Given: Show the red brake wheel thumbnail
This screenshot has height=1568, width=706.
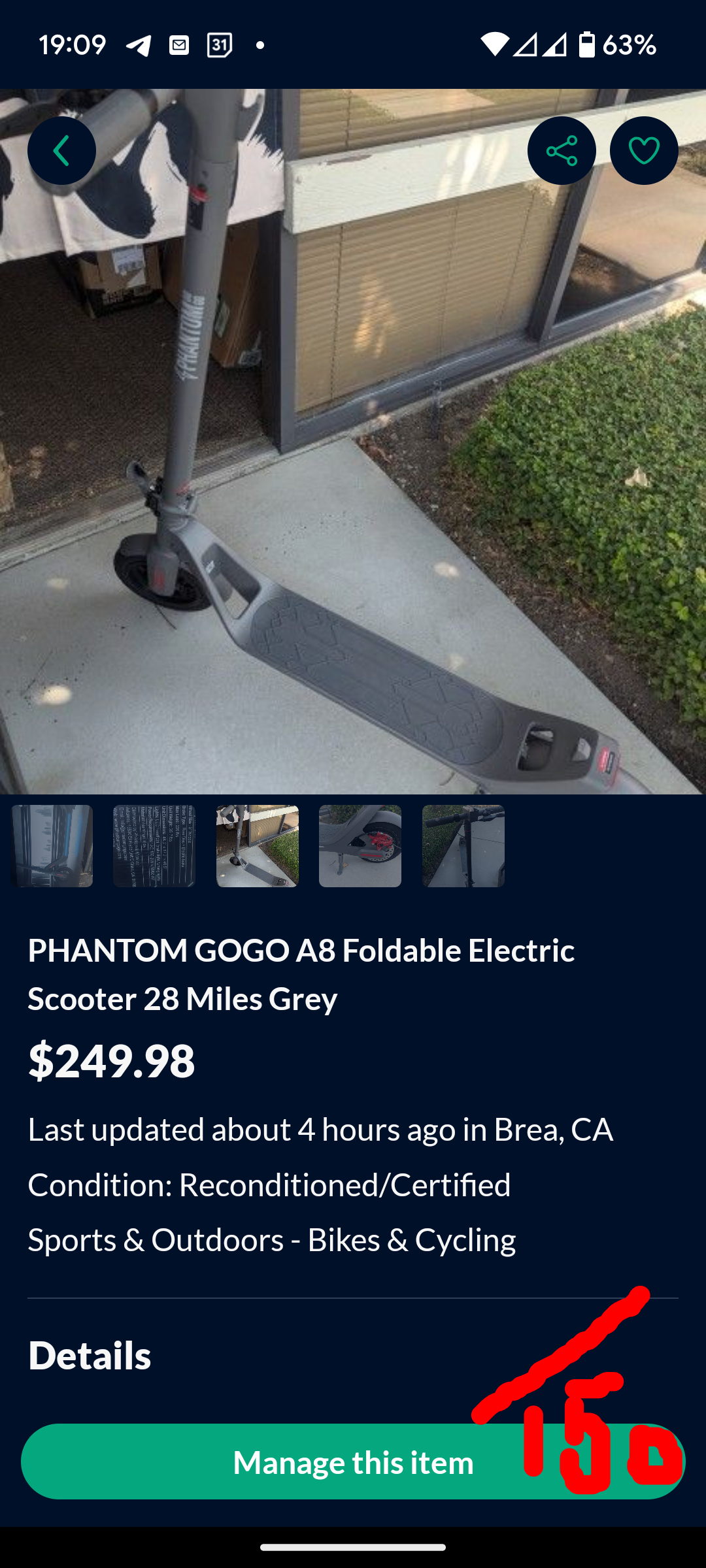Looking at the screenshot, I should pos(360,846).
